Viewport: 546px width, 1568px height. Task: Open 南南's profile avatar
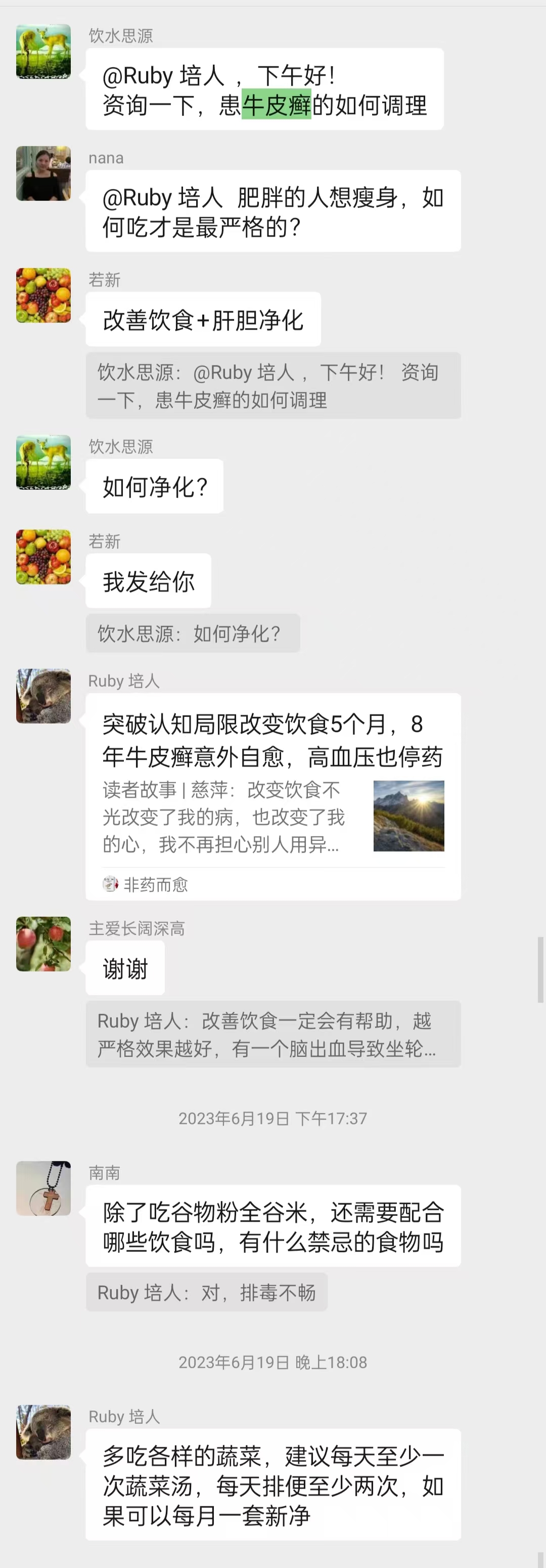tap(43, 1188)
